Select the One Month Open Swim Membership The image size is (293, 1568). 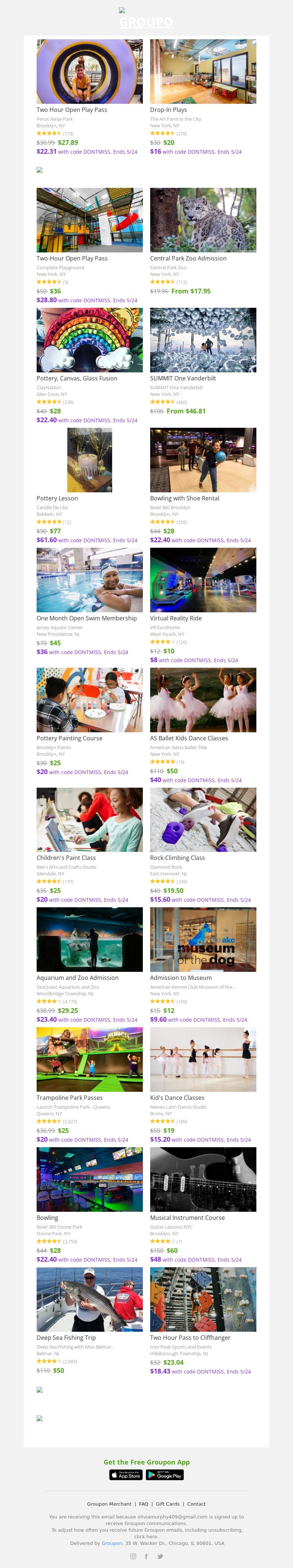point(89,580)
